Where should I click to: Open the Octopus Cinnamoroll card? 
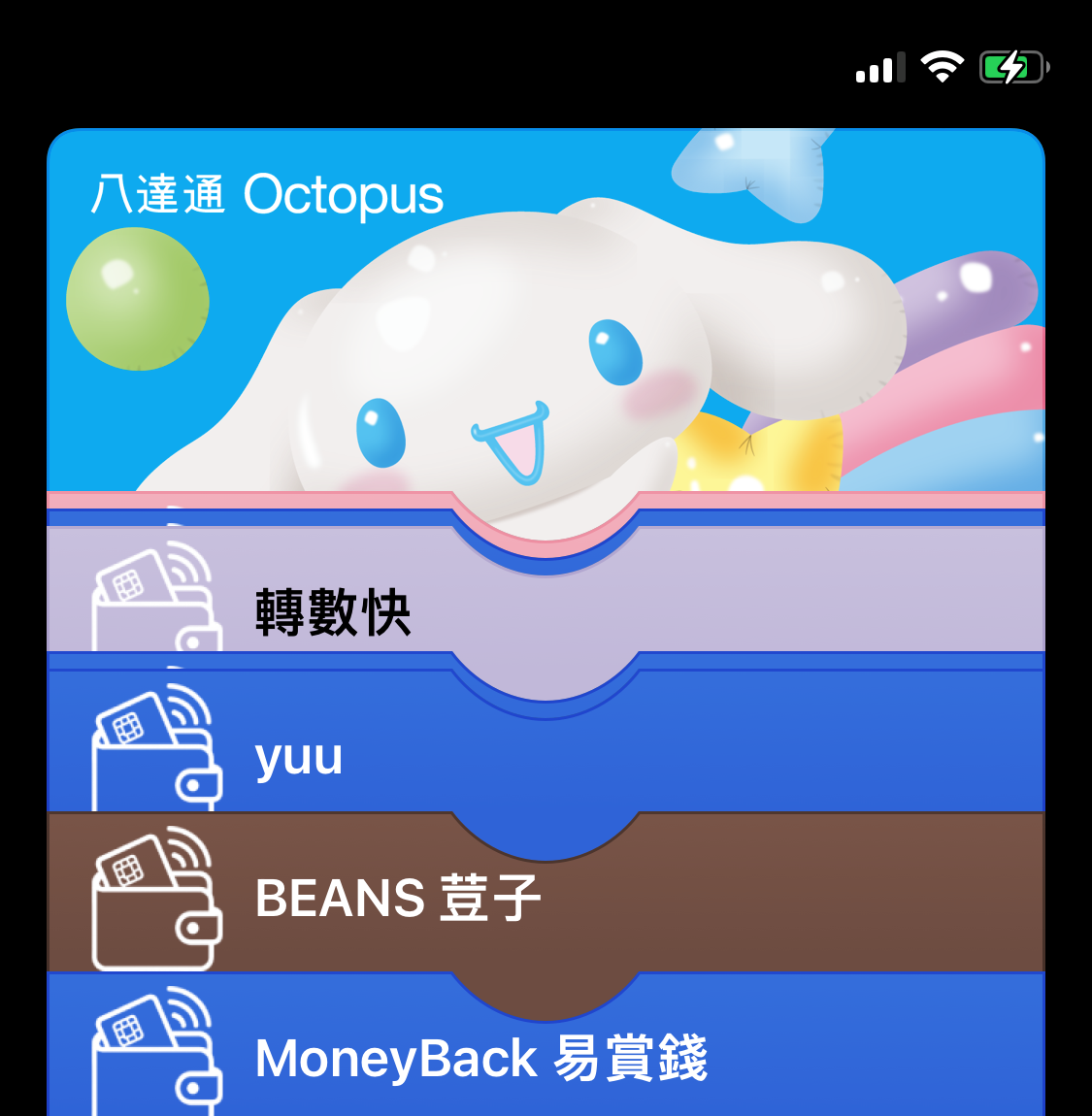tap(544, 311)
